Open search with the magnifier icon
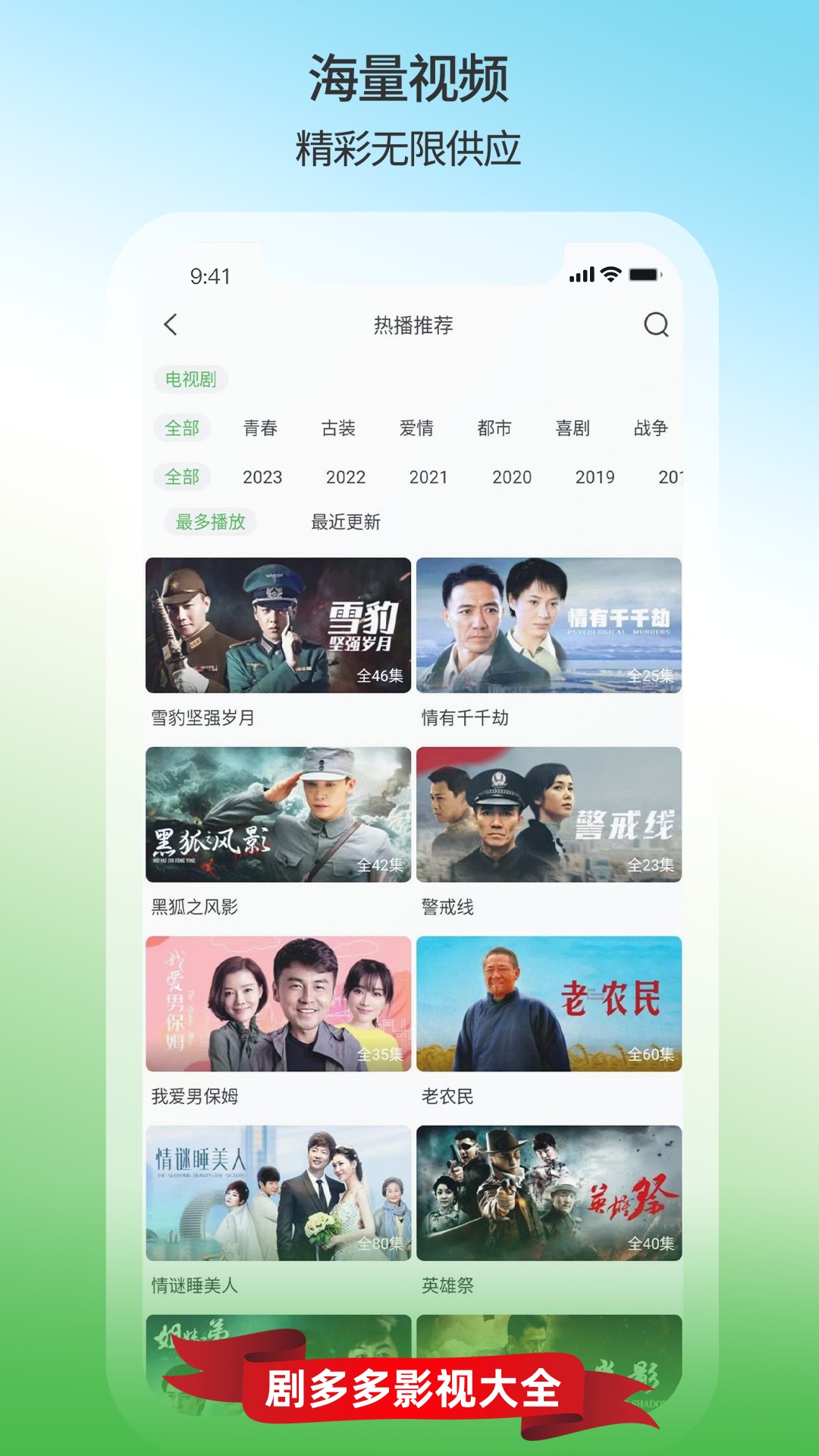819x1456 pixels. 654,326
